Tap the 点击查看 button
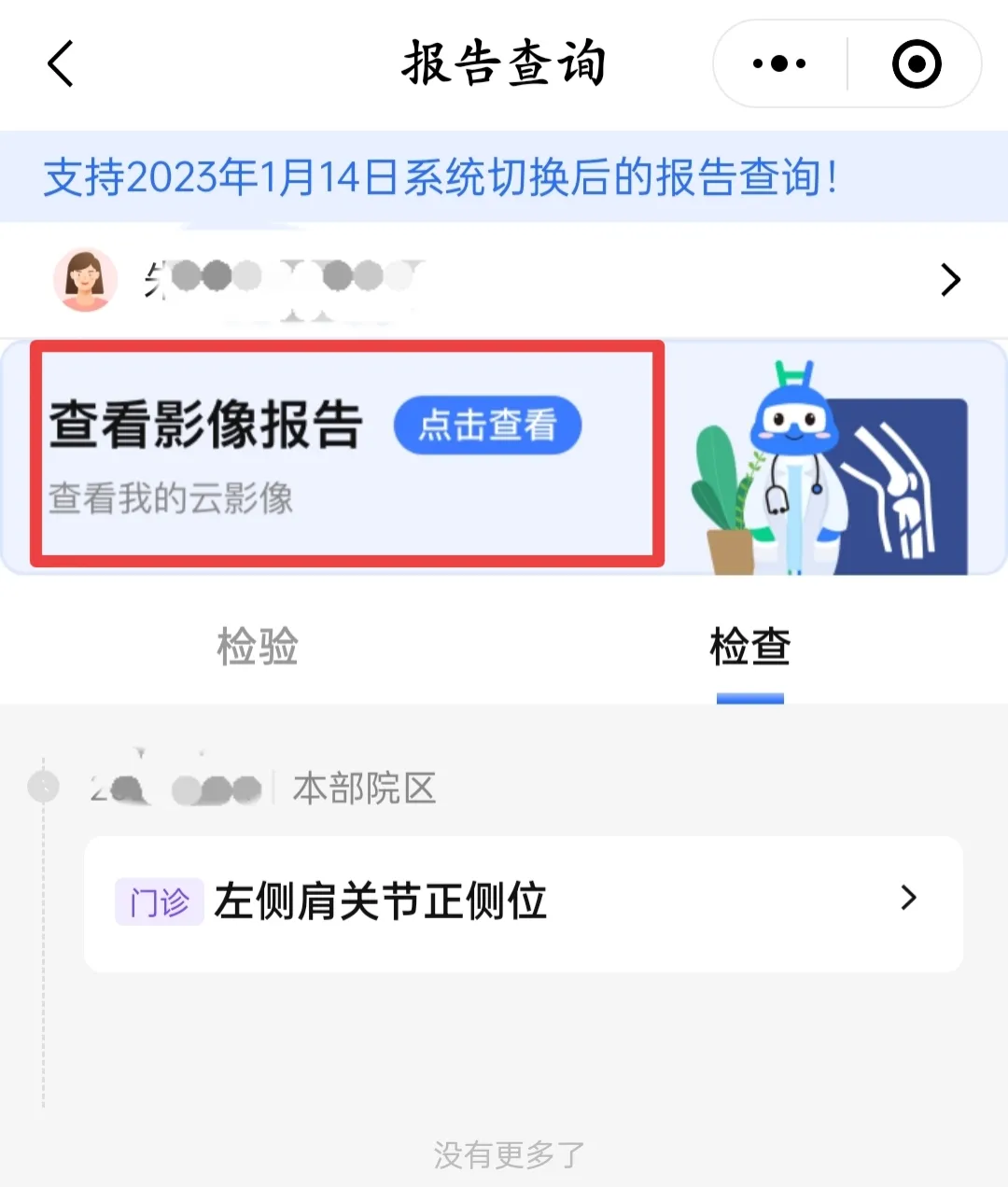The width and height of the screenshot is (1008, 1187). click(487, 426)
